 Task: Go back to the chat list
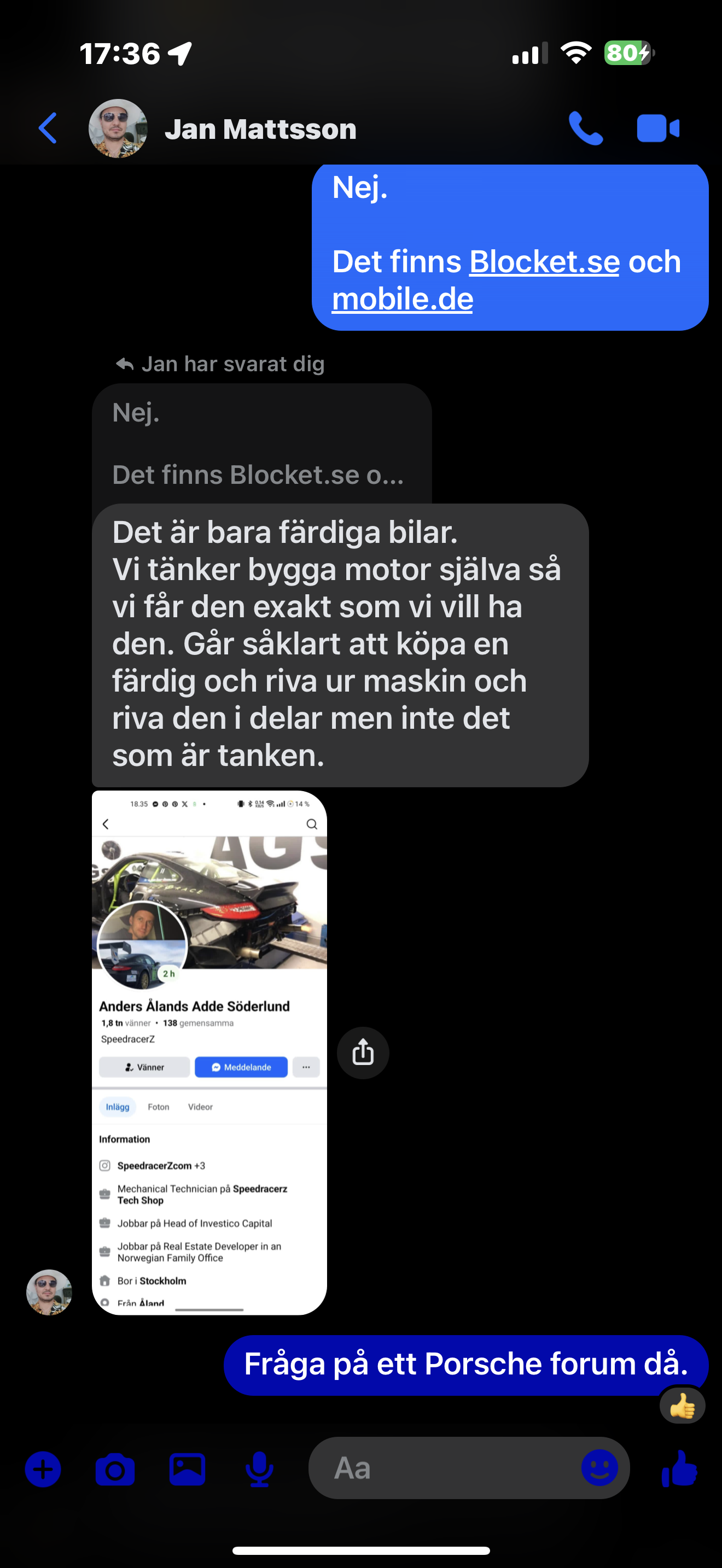click(x=48, y=128)
